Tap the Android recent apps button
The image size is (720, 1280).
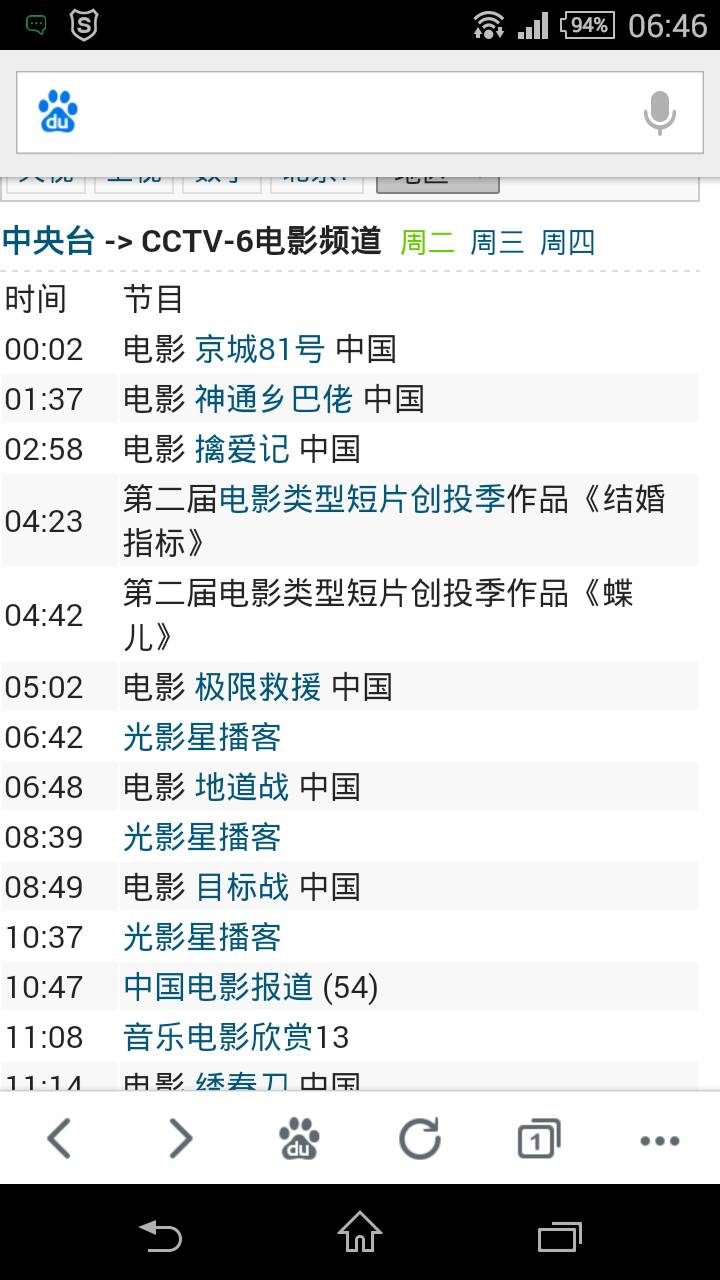pyautogui.click(x=559, y=1237)
